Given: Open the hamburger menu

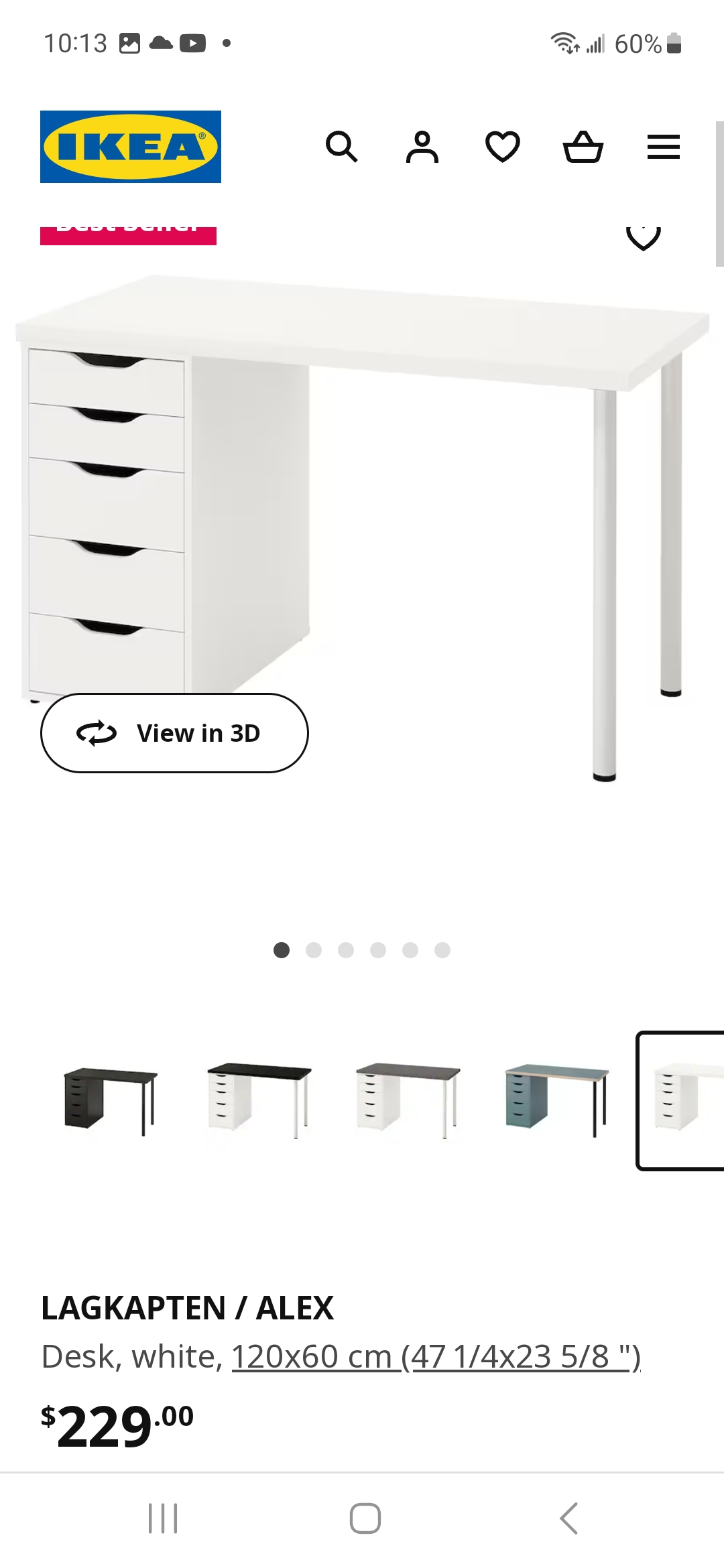Looking at the screenshot, I should point(664,147).
